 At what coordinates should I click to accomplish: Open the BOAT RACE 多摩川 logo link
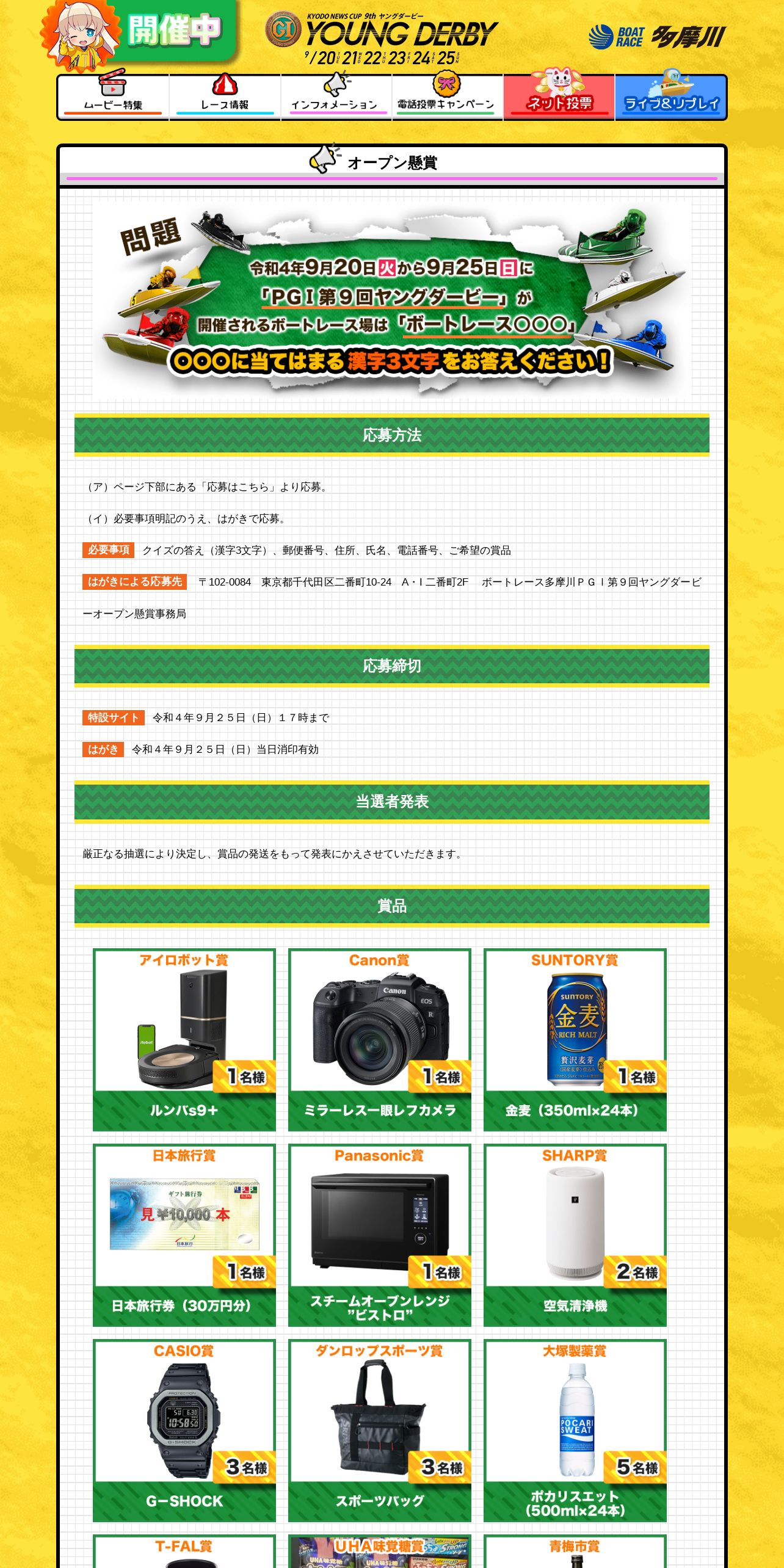(x=657, y=37)
